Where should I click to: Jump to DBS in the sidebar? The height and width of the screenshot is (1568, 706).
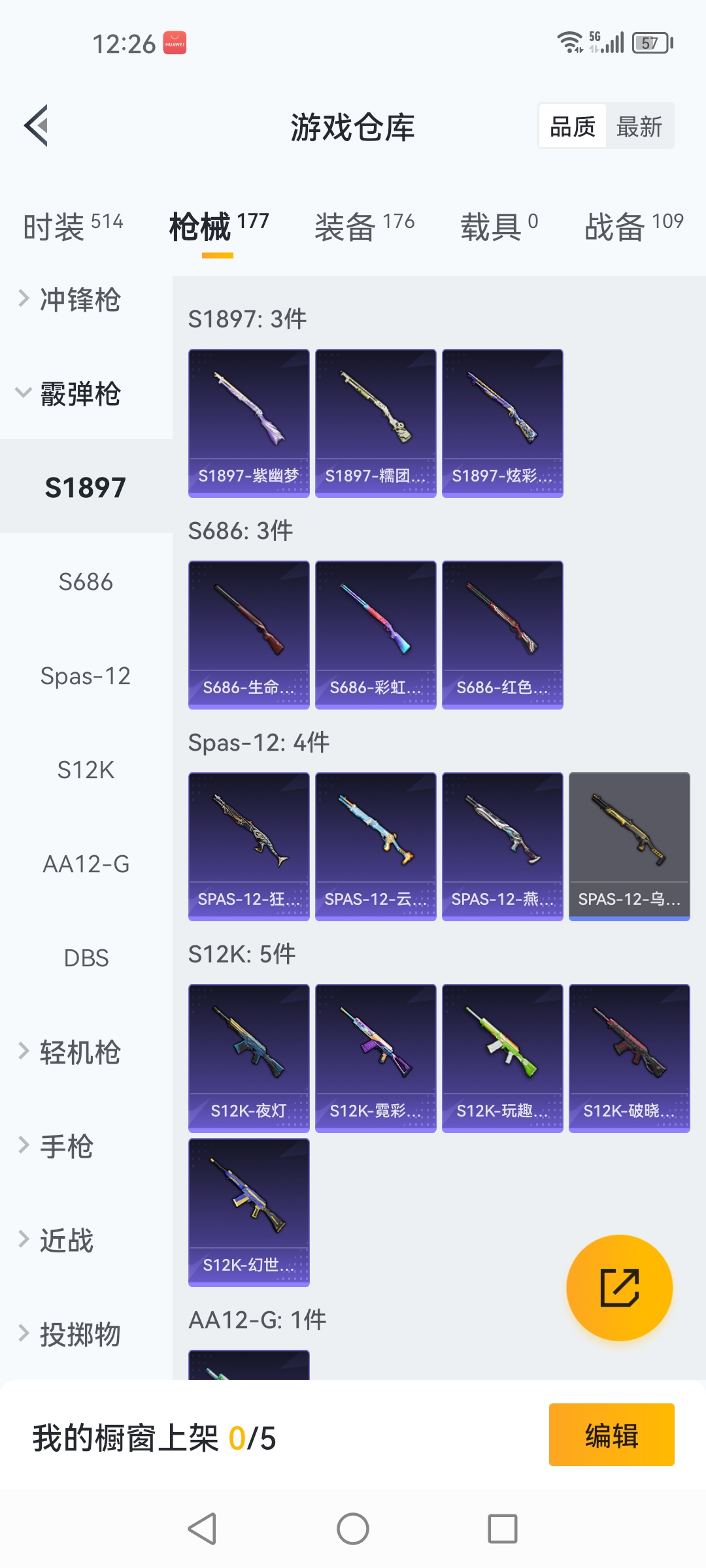point(86,958)
